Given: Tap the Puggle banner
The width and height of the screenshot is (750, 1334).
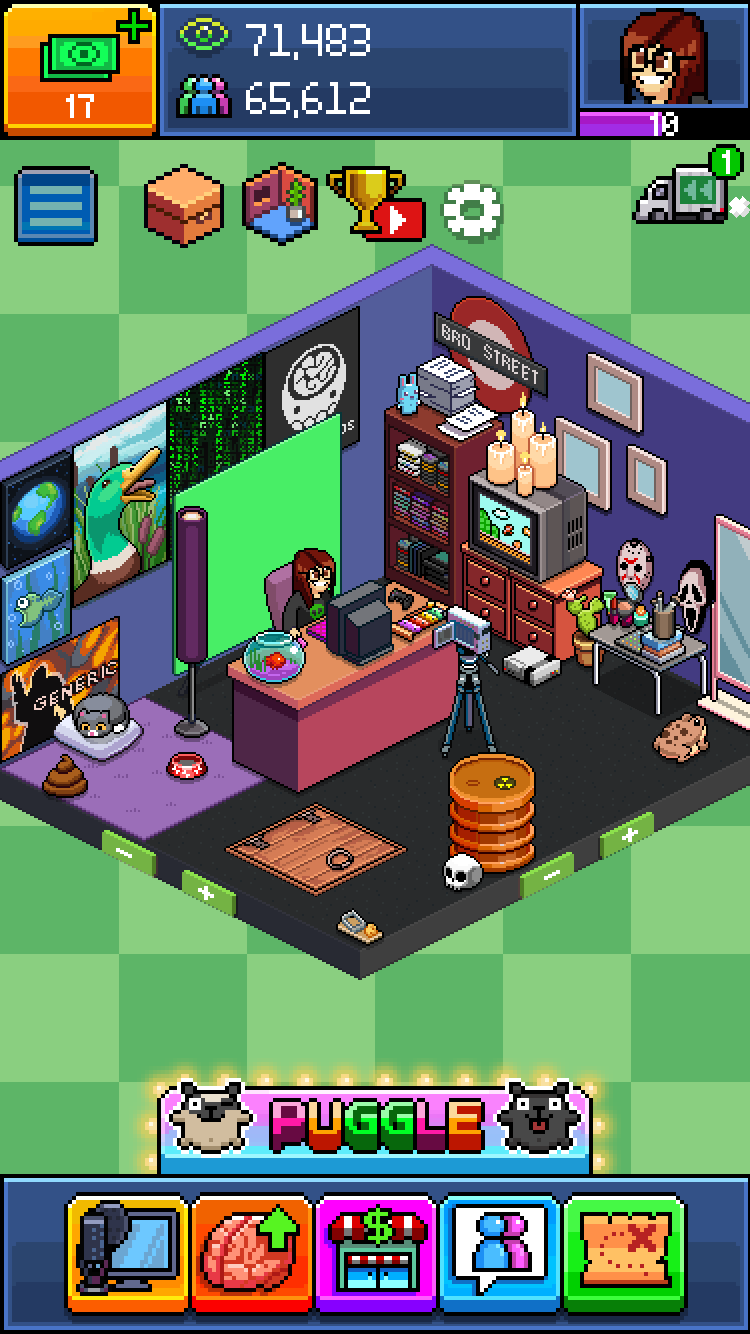Looking at the screenshot, I should (375, 1125).
